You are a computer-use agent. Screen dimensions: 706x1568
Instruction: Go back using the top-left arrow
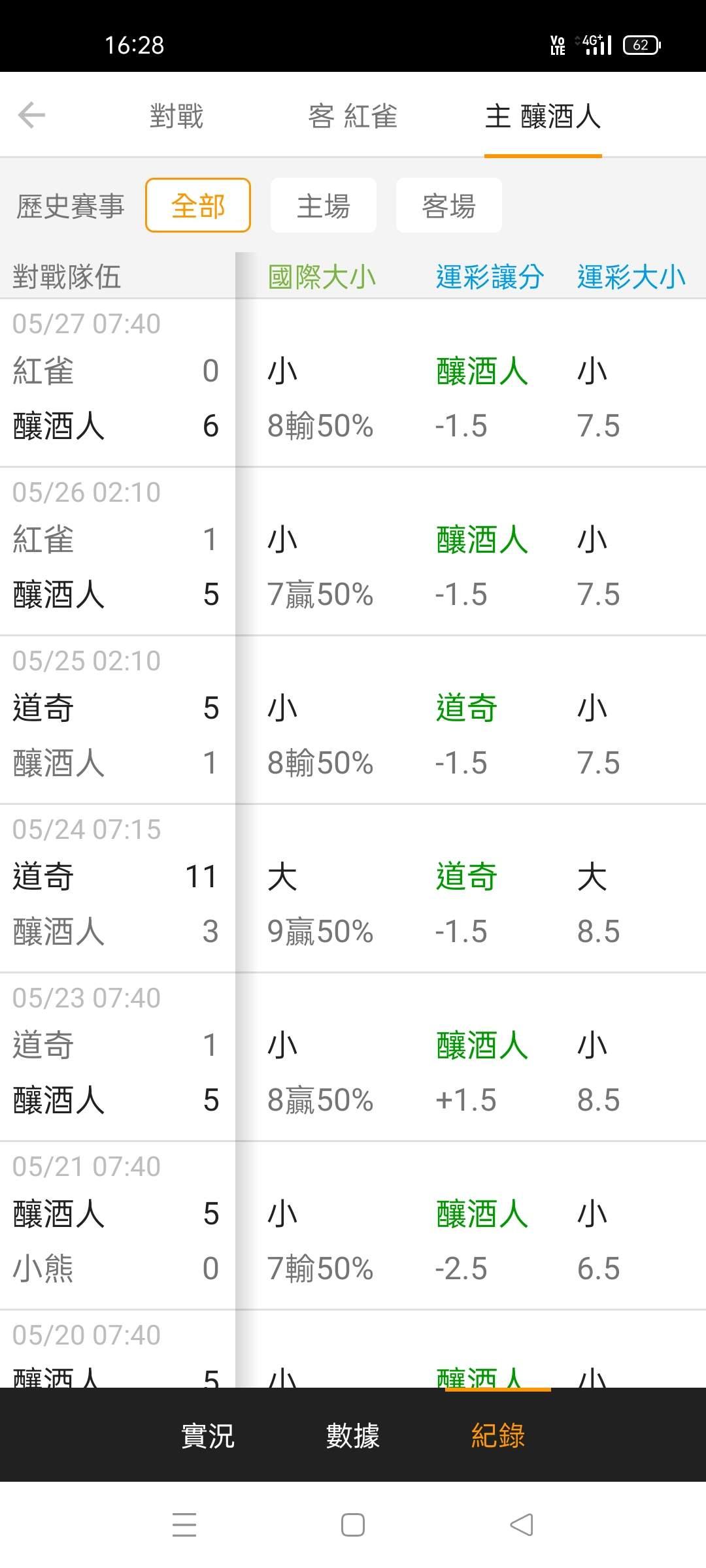(x=31, y=116)
